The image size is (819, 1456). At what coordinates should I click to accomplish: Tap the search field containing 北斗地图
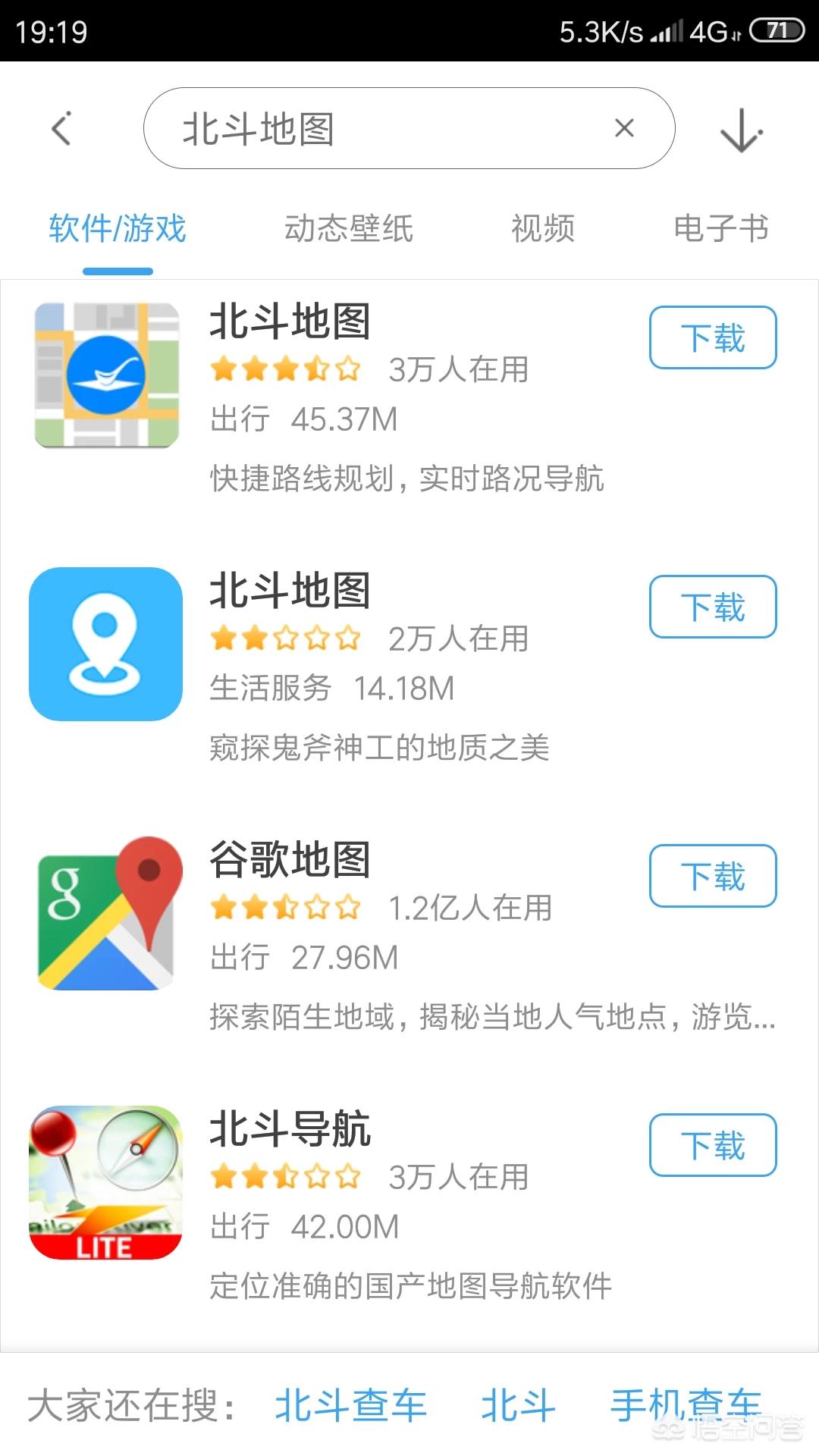[379, 128]
